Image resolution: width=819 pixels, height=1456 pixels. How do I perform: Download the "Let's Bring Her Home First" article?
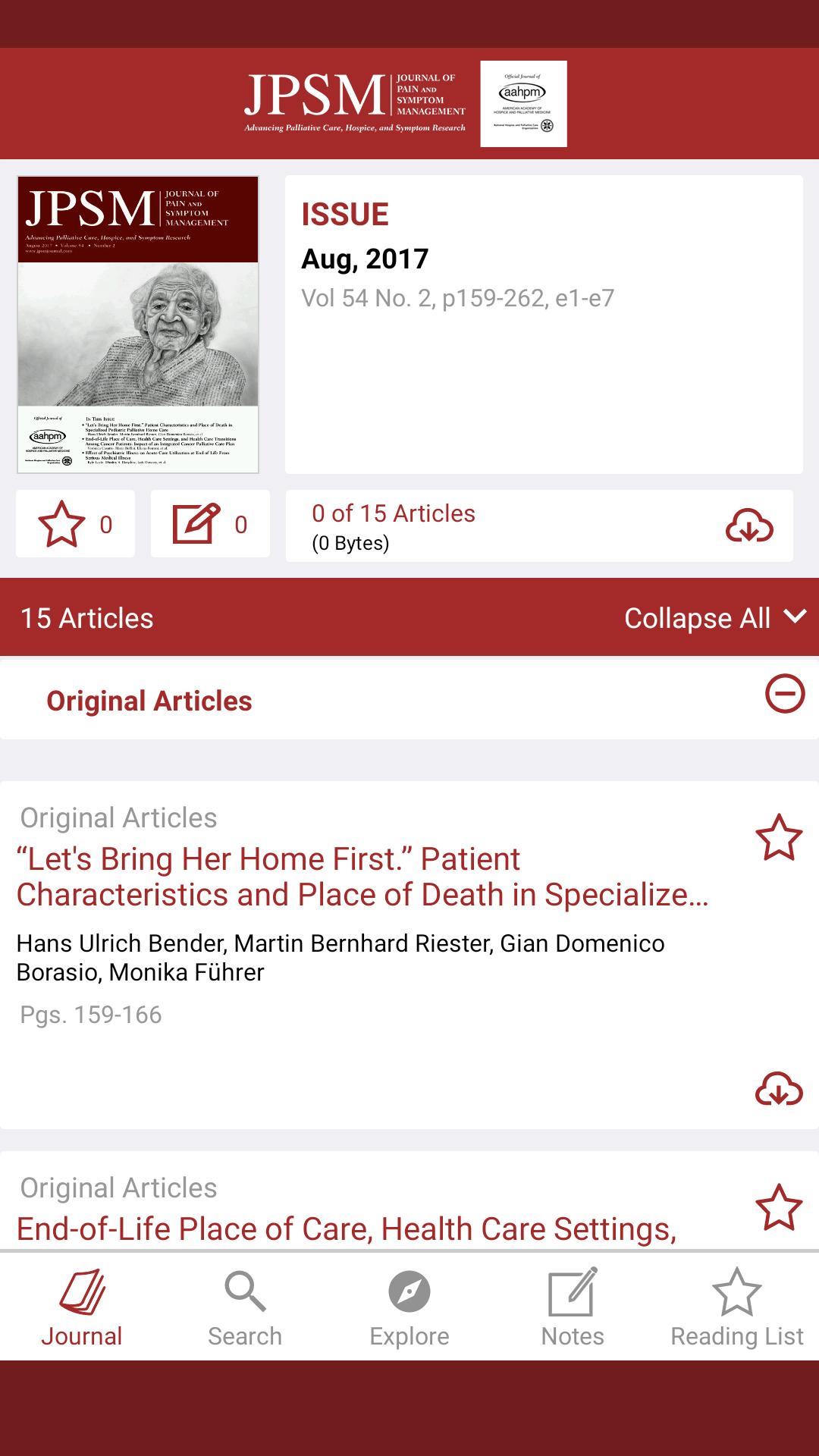(x=778, y=1090)
